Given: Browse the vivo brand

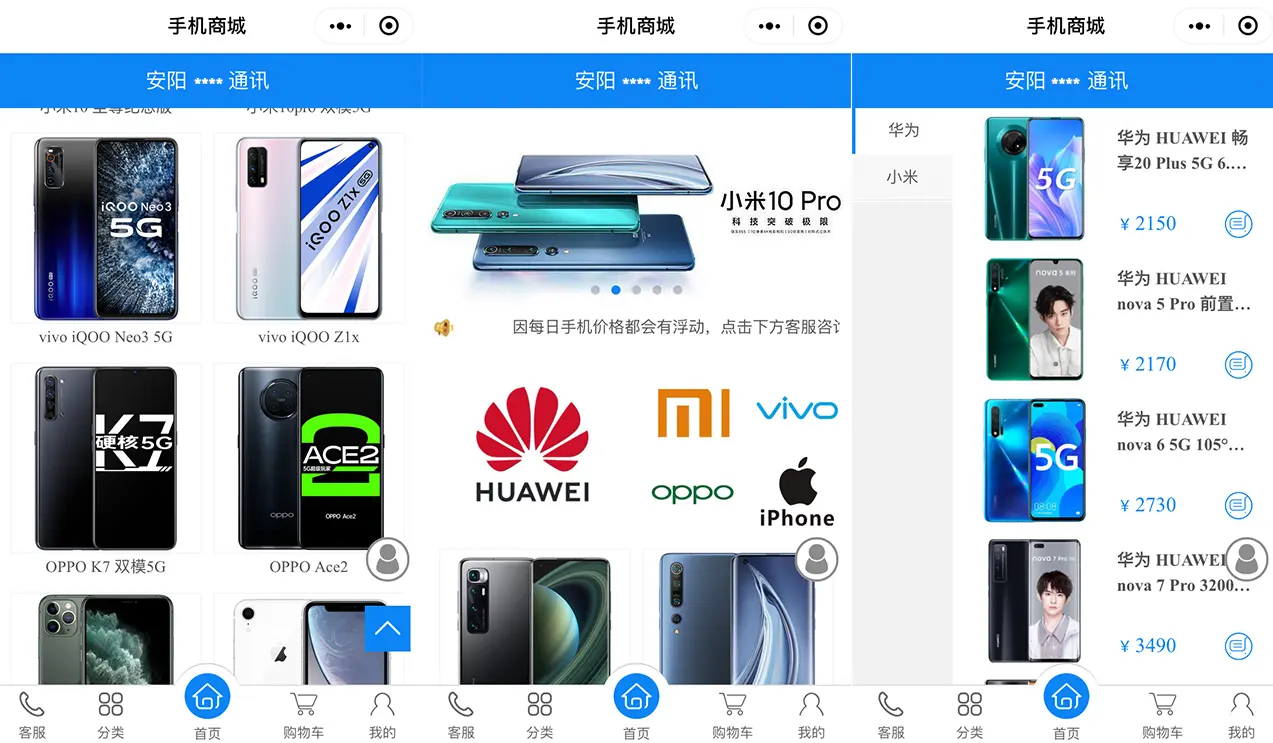Looking at the screenshot, I should click(x=796, y=409).
